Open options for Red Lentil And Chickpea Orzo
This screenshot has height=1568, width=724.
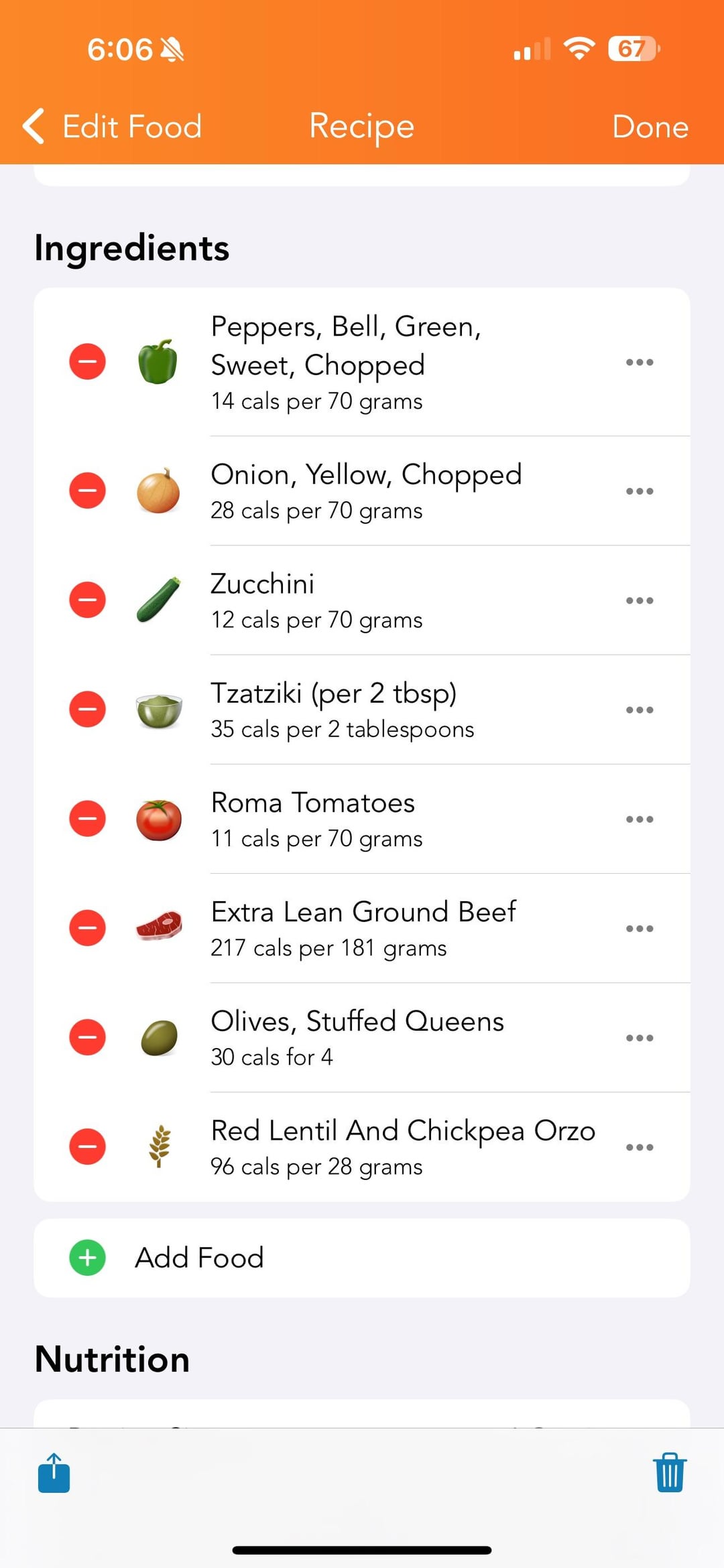(x=639, y=1147)
